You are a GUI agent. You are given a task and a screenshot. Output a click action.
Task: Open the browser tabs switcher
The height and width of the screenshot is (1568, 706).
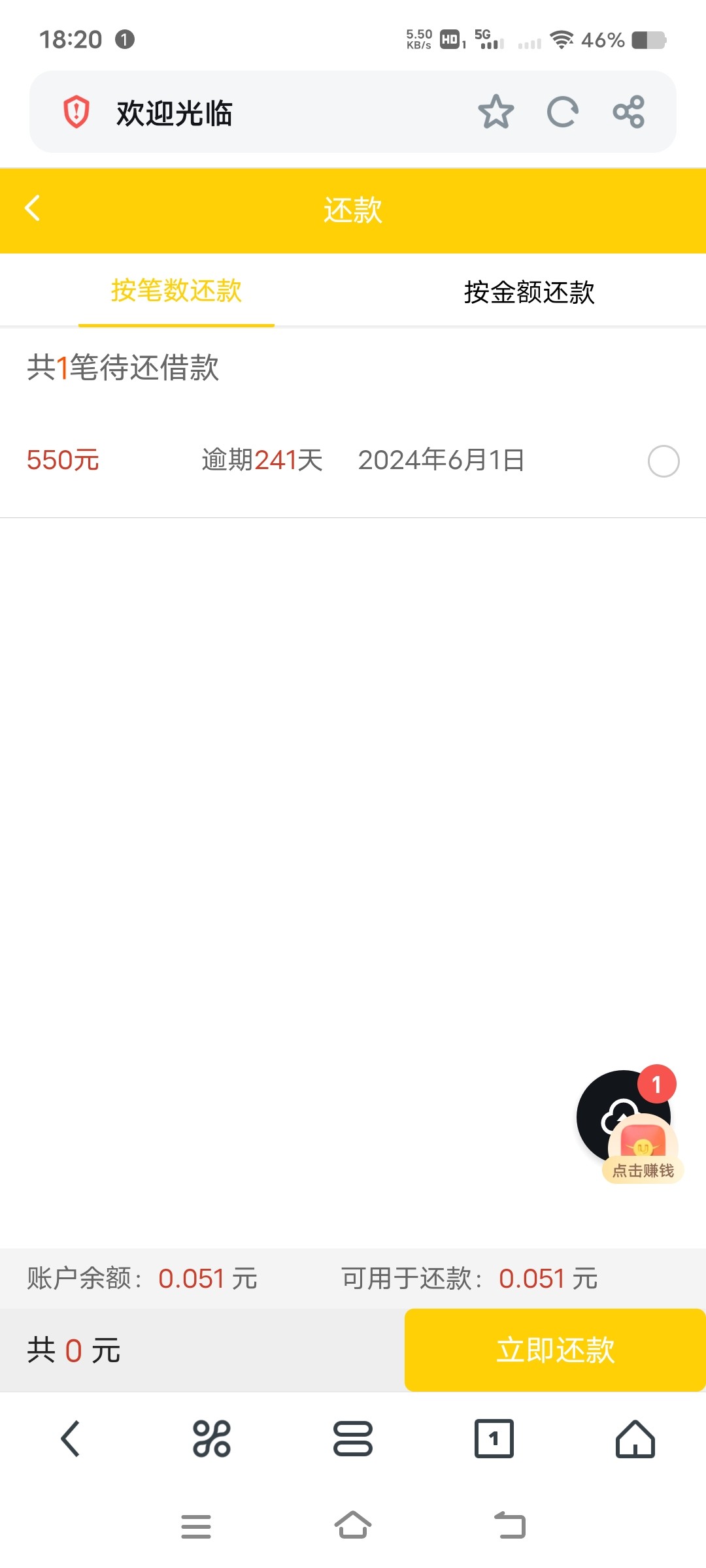tap(494, 1439)
